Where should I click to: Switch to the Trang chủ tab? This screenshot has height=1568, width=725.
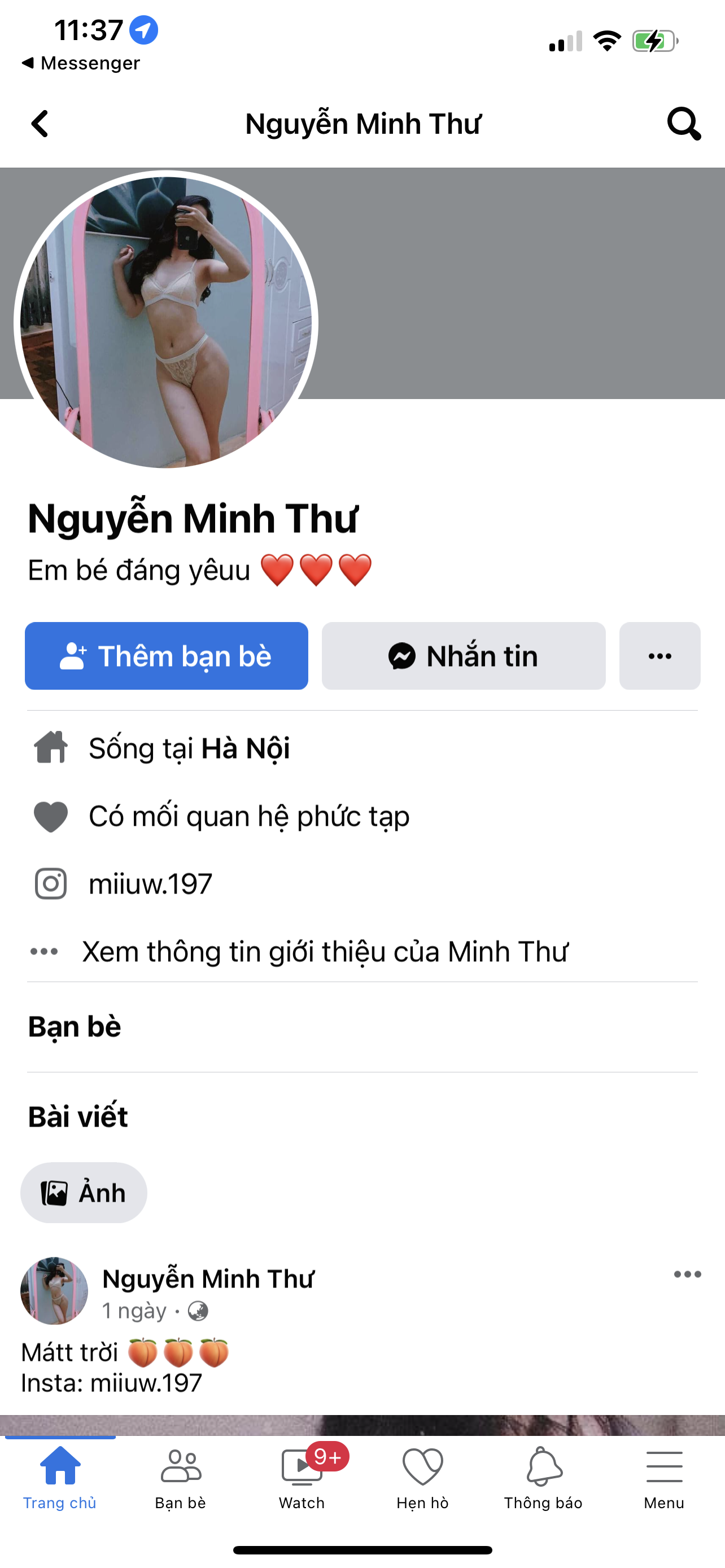(60, 1477)
